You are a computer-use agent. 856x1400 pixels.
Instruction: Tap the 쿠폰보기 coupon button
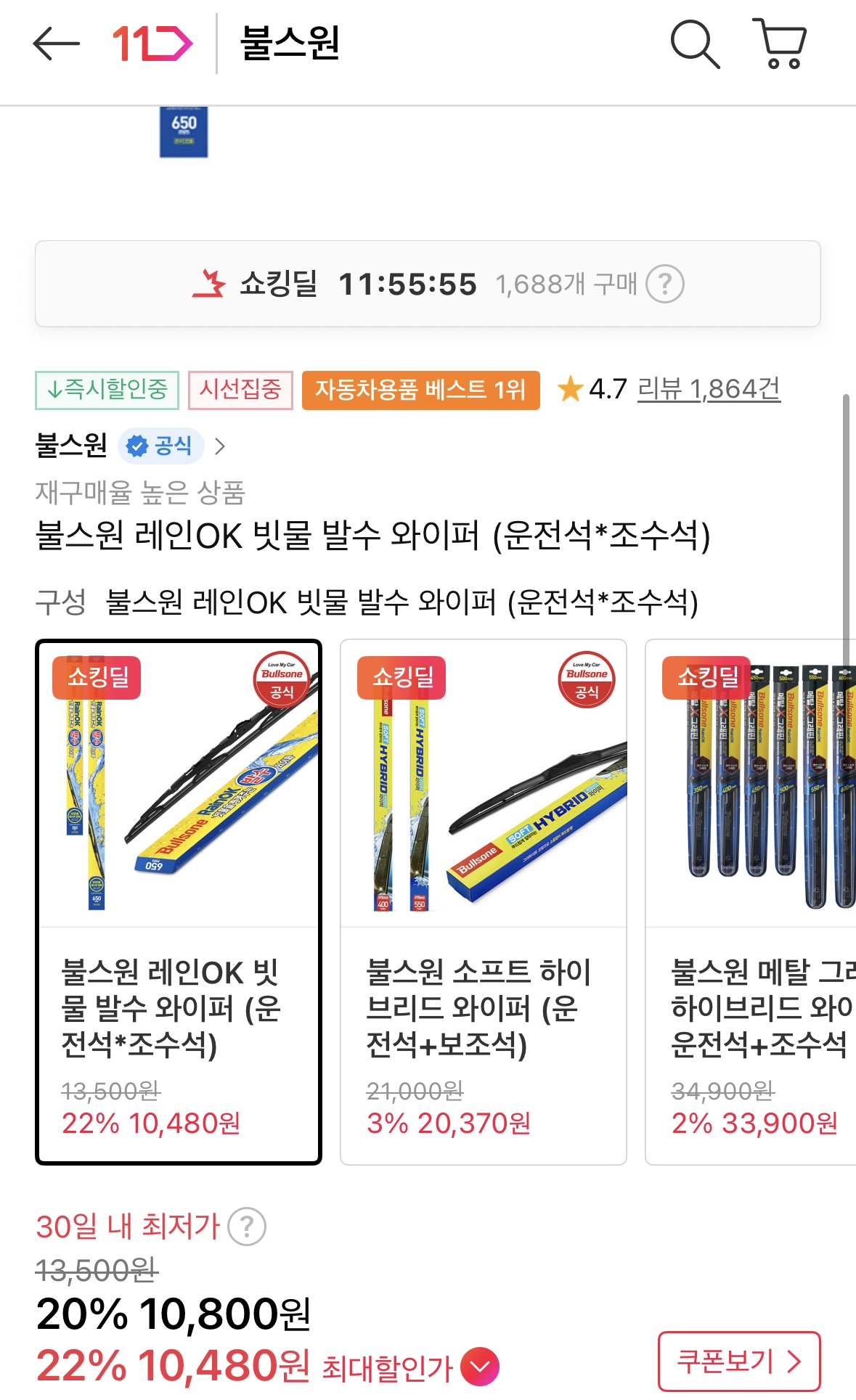click(738, 1362)
